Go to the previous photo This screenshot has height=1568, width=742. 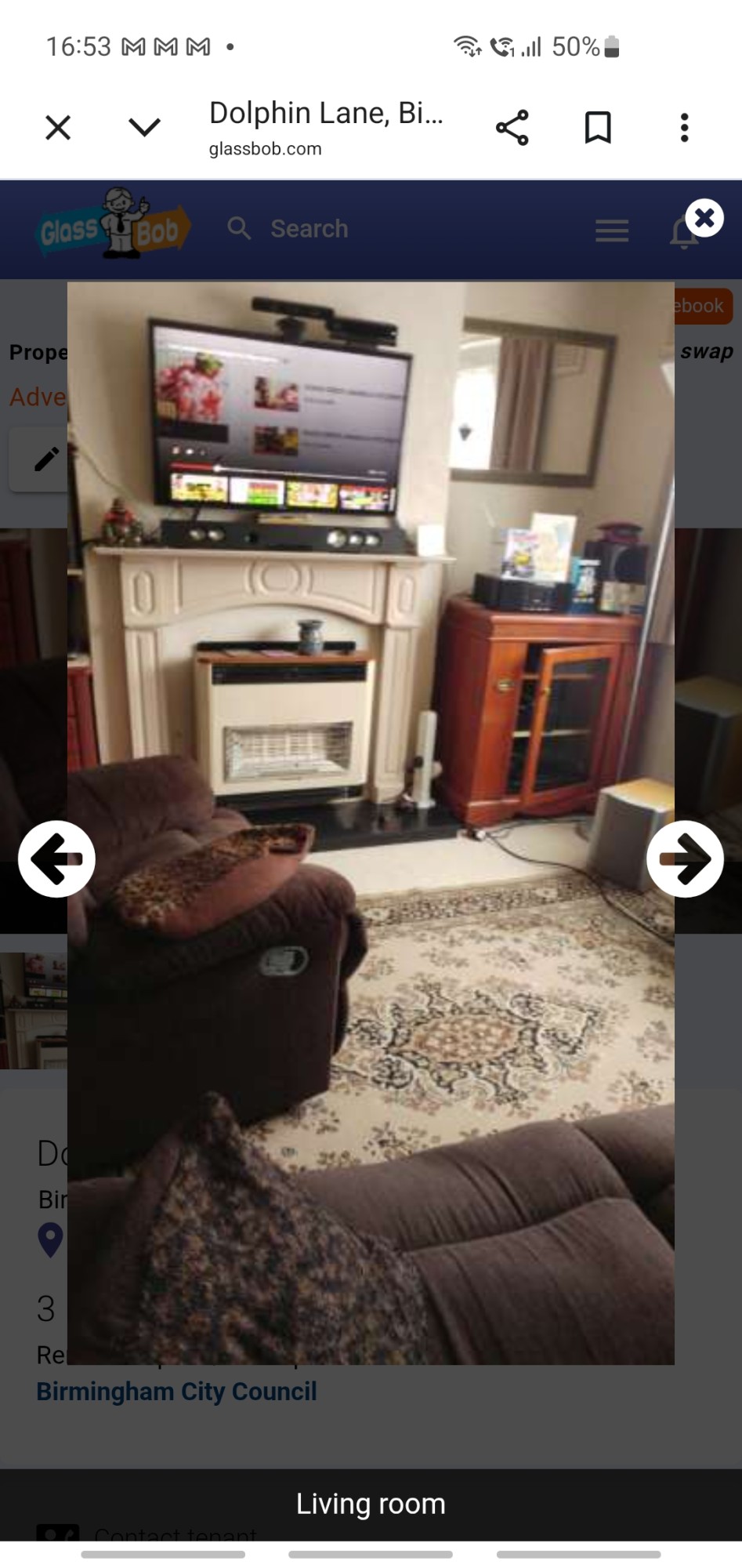click(x=56, y=858)
